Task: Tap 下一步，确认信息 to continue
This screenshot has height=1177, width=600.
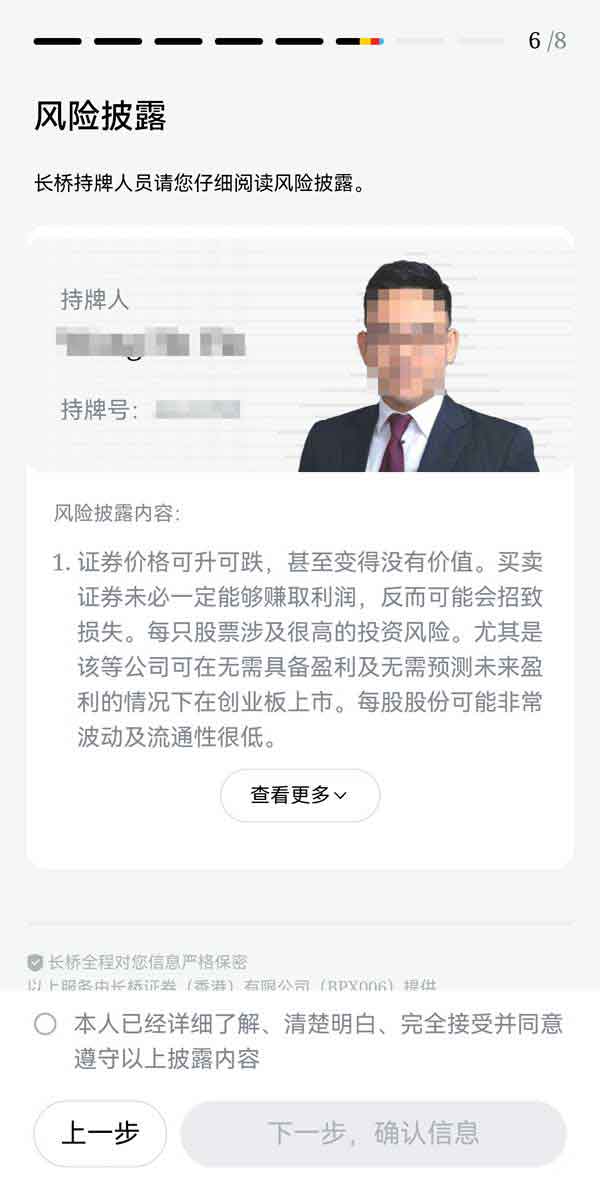Action: click(373, 1133)
